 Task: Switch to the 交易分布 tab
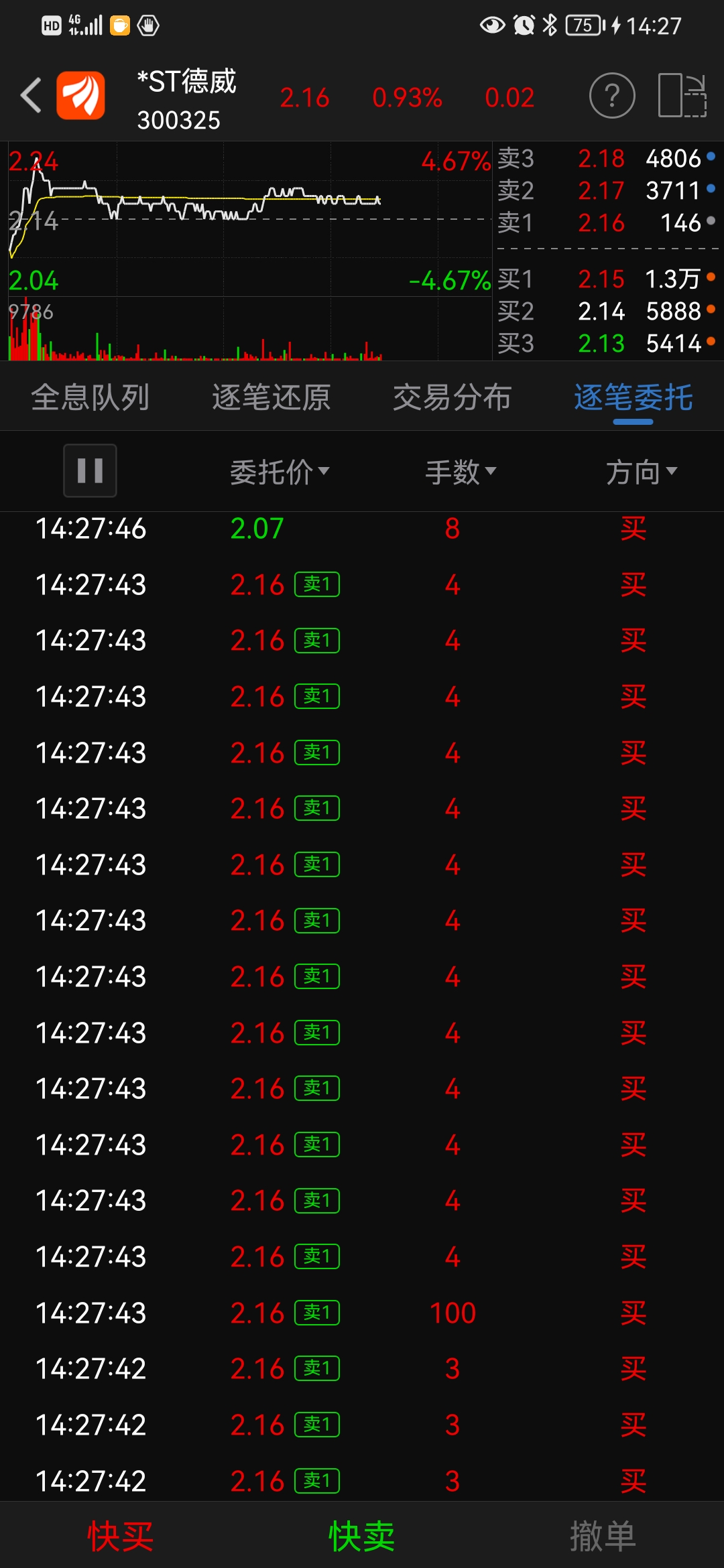pos(452,397)
